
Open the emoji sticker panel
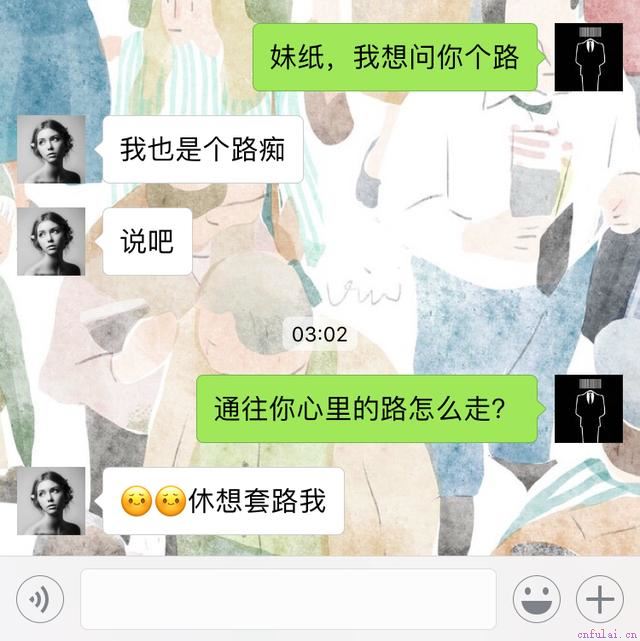coord(537,599)
